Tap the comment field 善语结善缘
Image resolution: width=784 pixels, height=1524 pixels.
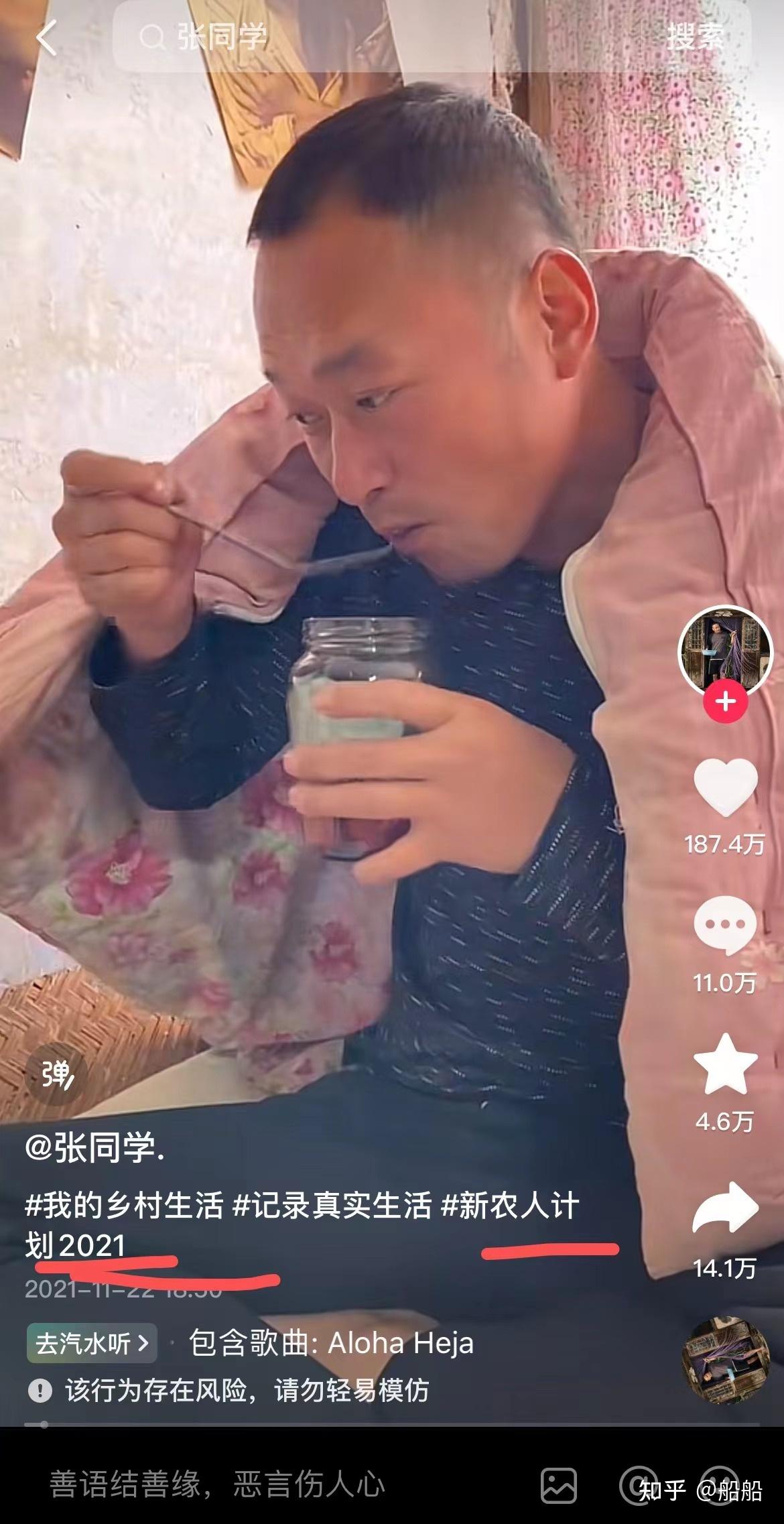pyautogui.click(x=218, y=1482)
